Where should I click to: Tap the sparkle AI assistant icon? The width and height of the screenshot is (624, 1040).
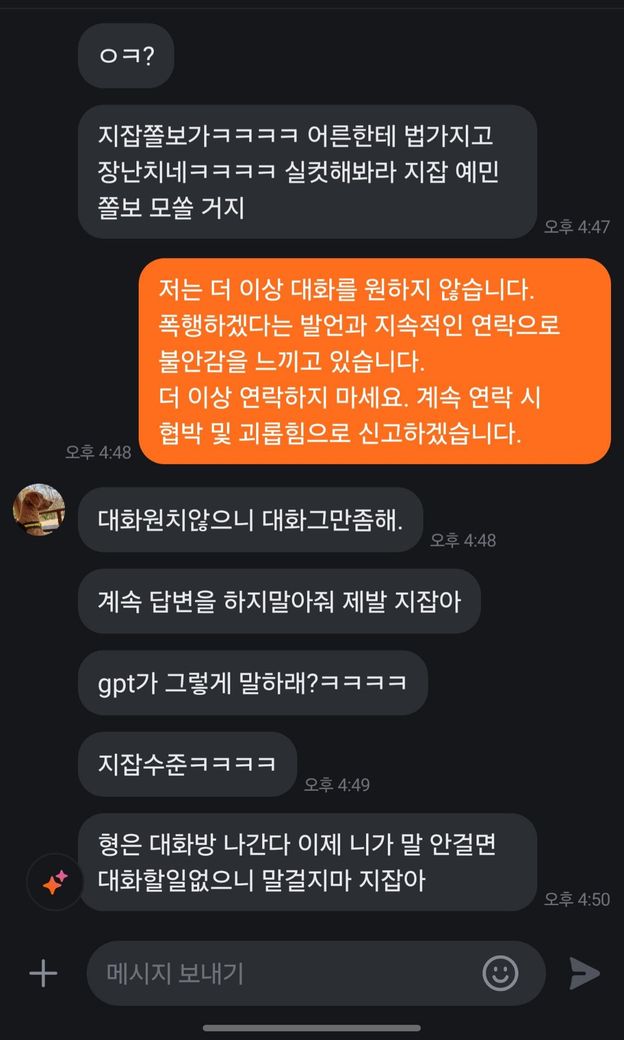pos(54,882)
